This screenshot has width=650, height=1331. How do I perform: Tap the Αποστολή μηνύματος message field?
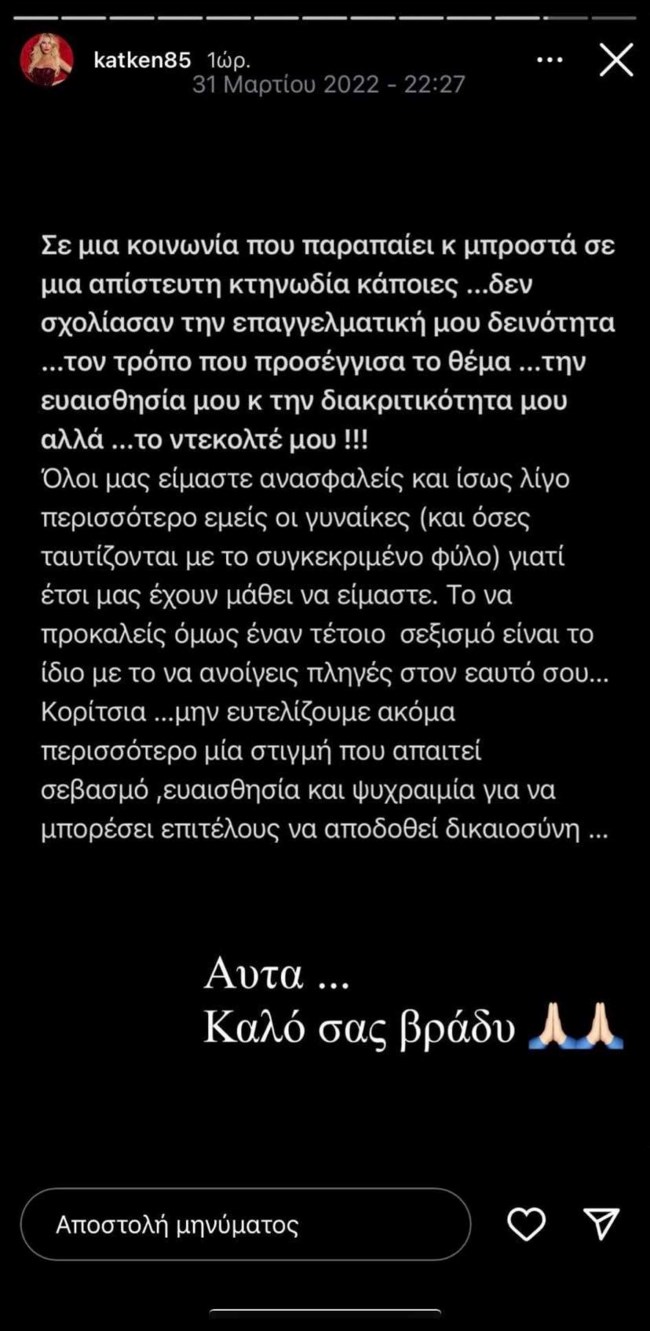(x=245, y=1224)
